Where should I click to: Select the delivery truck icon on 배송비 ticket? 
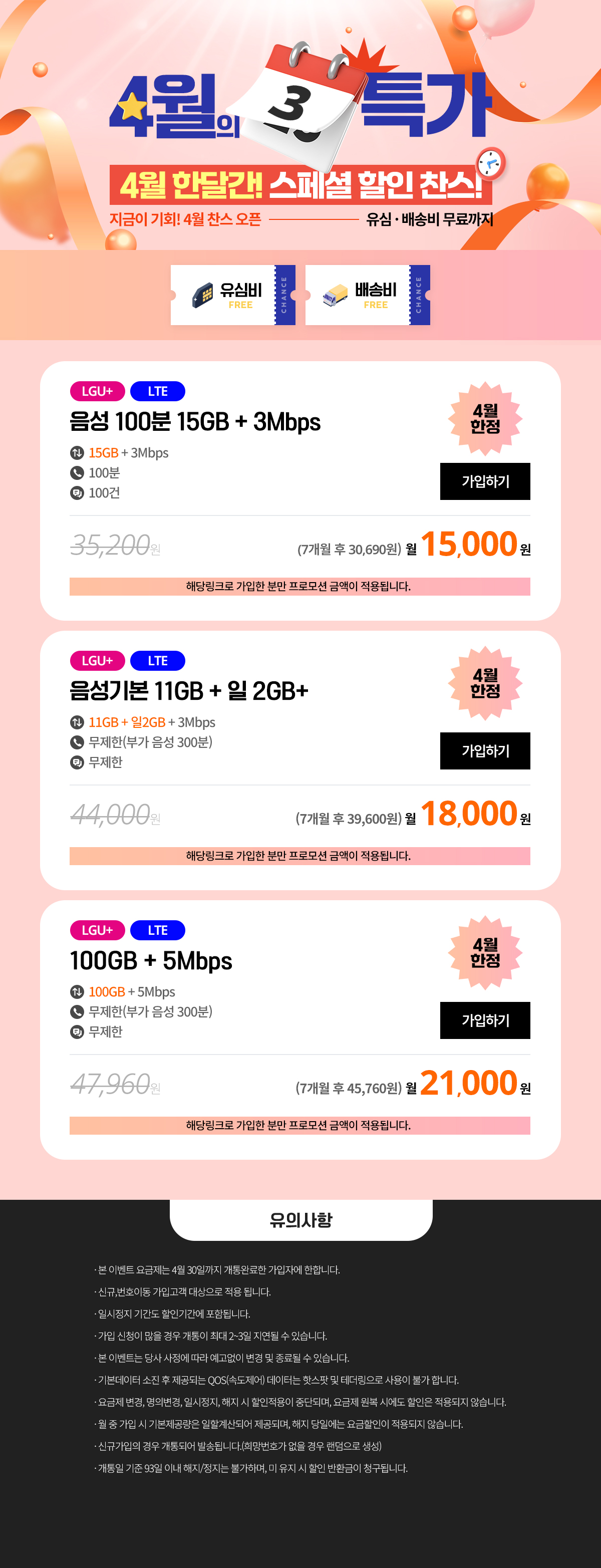pos(337,295)
